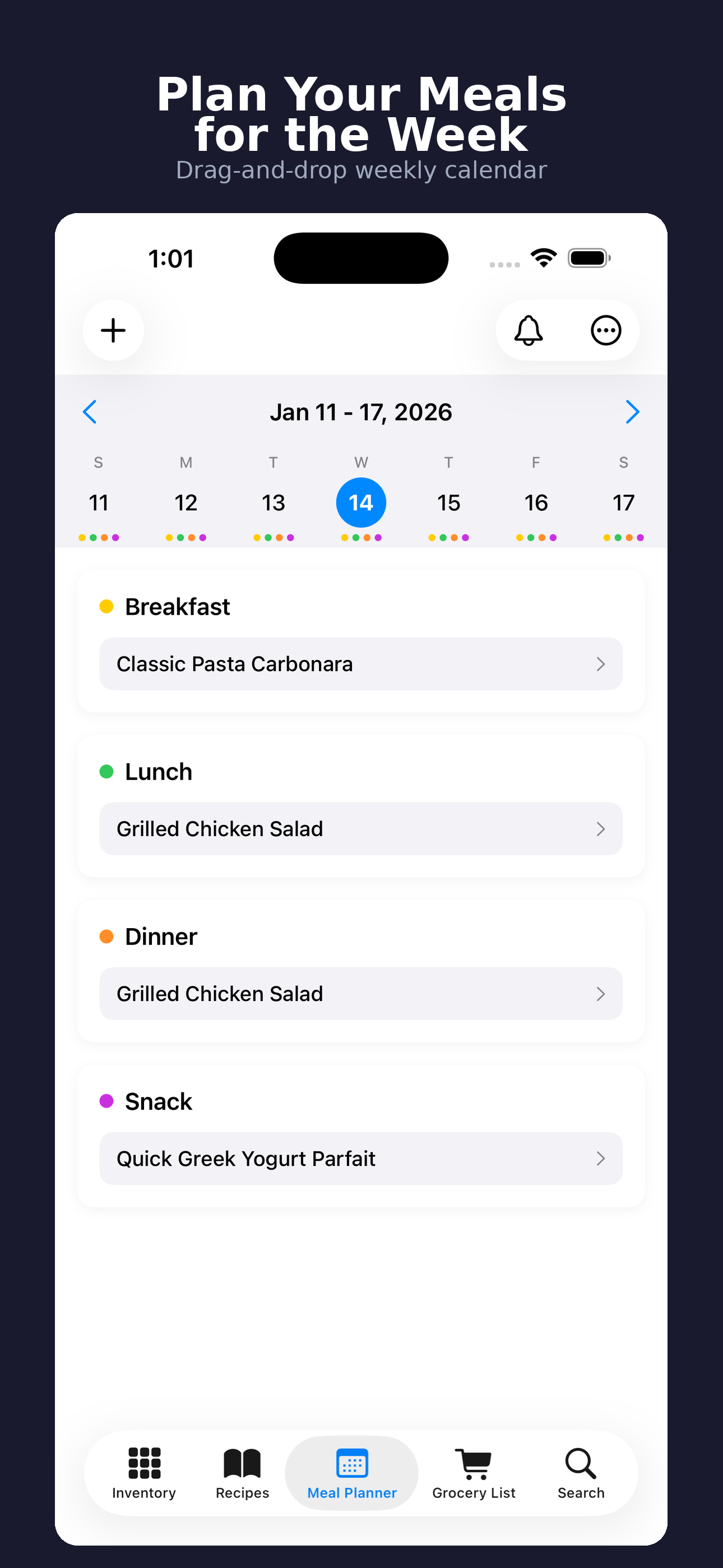Tap the Jan 11 - 17, 2026 date range
Screen dimensions: 723x1568
[361, 412]
